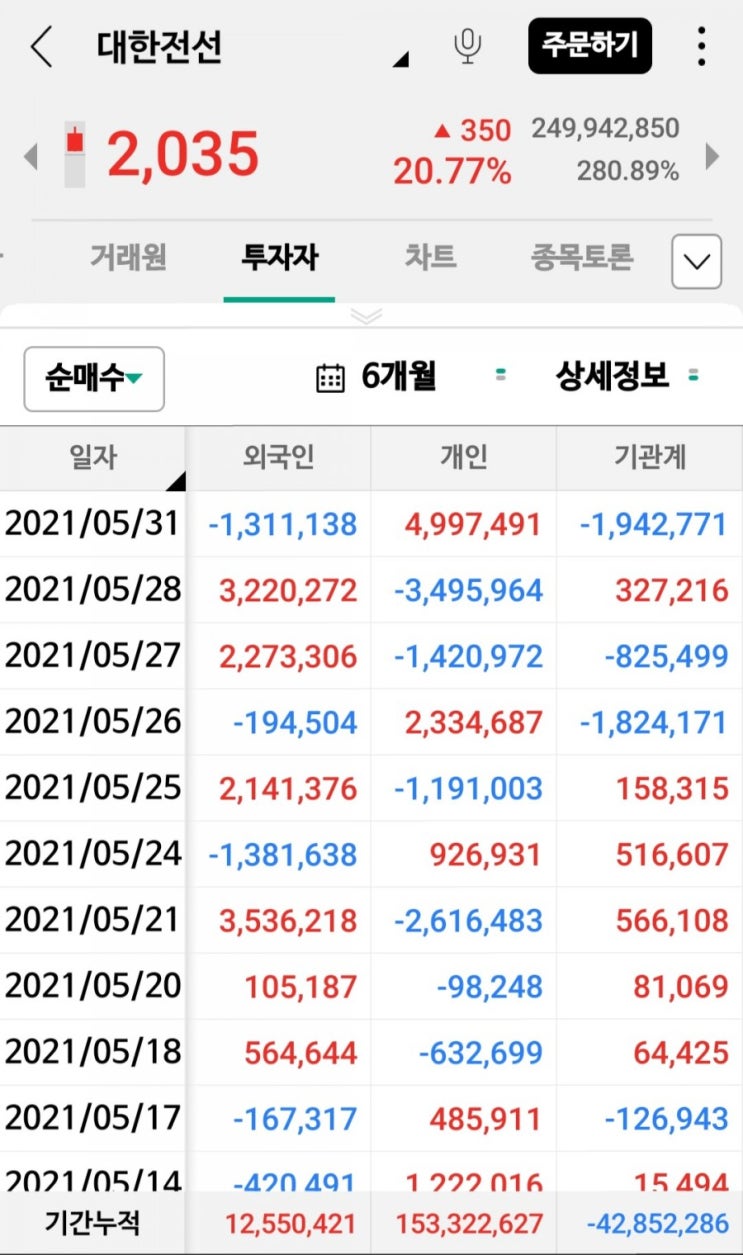This screenshot has width=743, height=1255.
Task: Open the 종목토론 tab
Action: pyautogui.click(x=582, y=258)
